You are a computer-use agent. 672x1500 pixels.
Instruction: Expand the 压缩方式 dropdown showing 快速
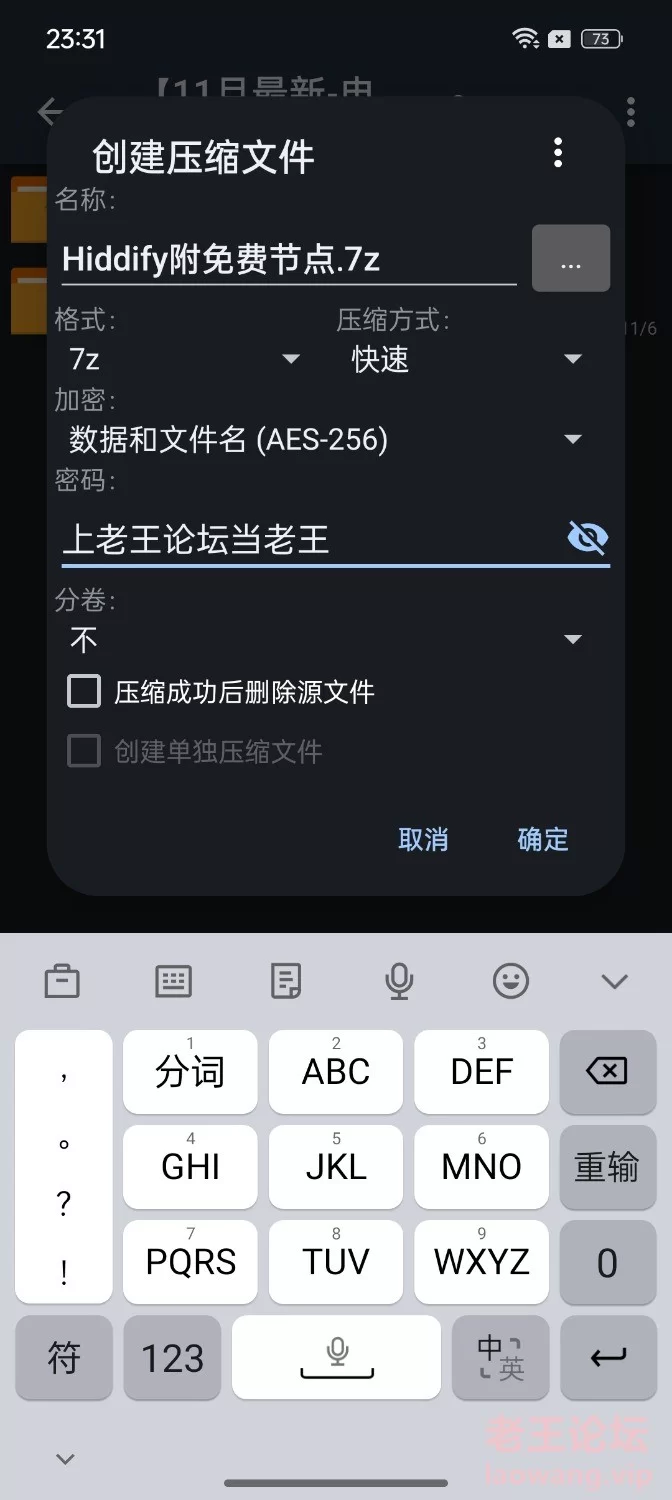[465, 359]
